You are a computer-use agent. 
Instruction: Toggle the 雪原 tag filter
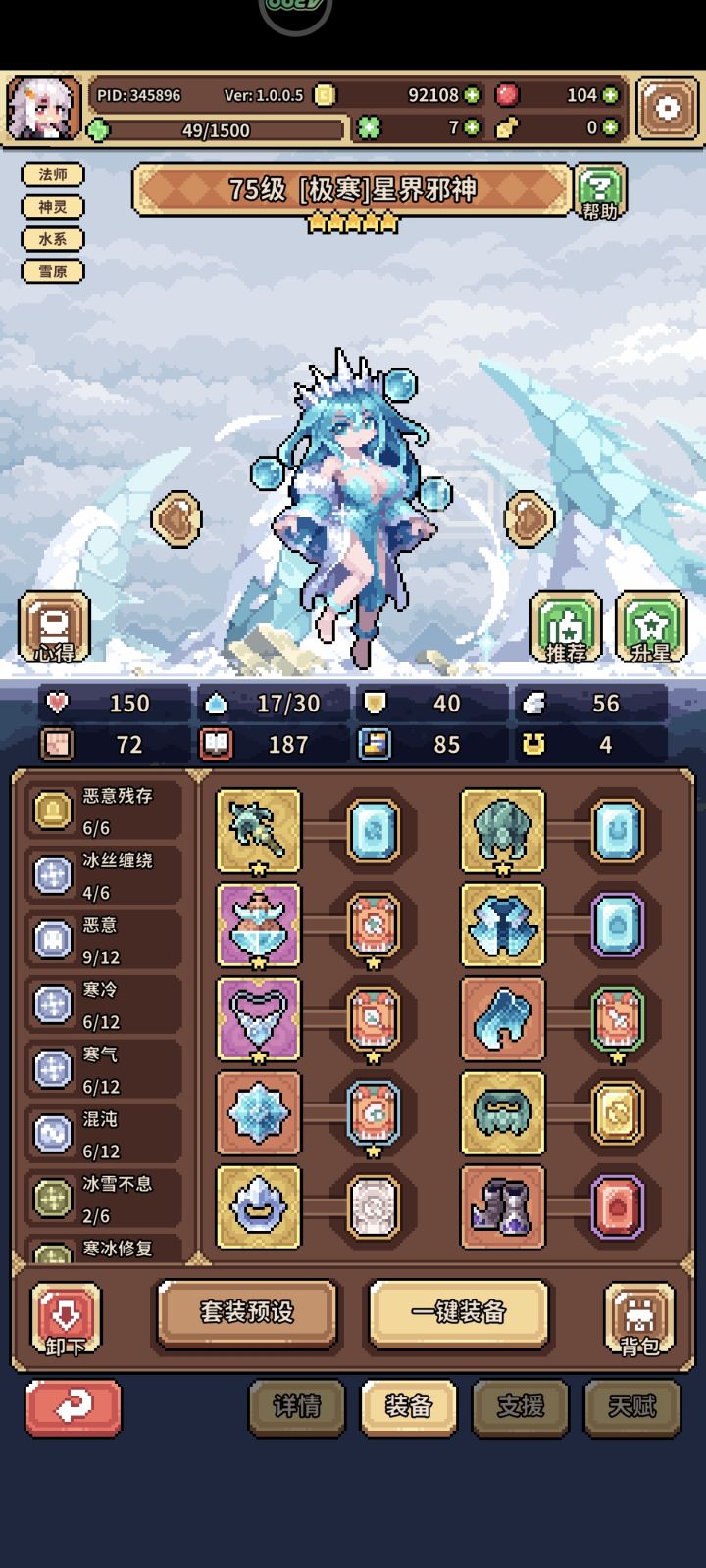click(51, 270)
